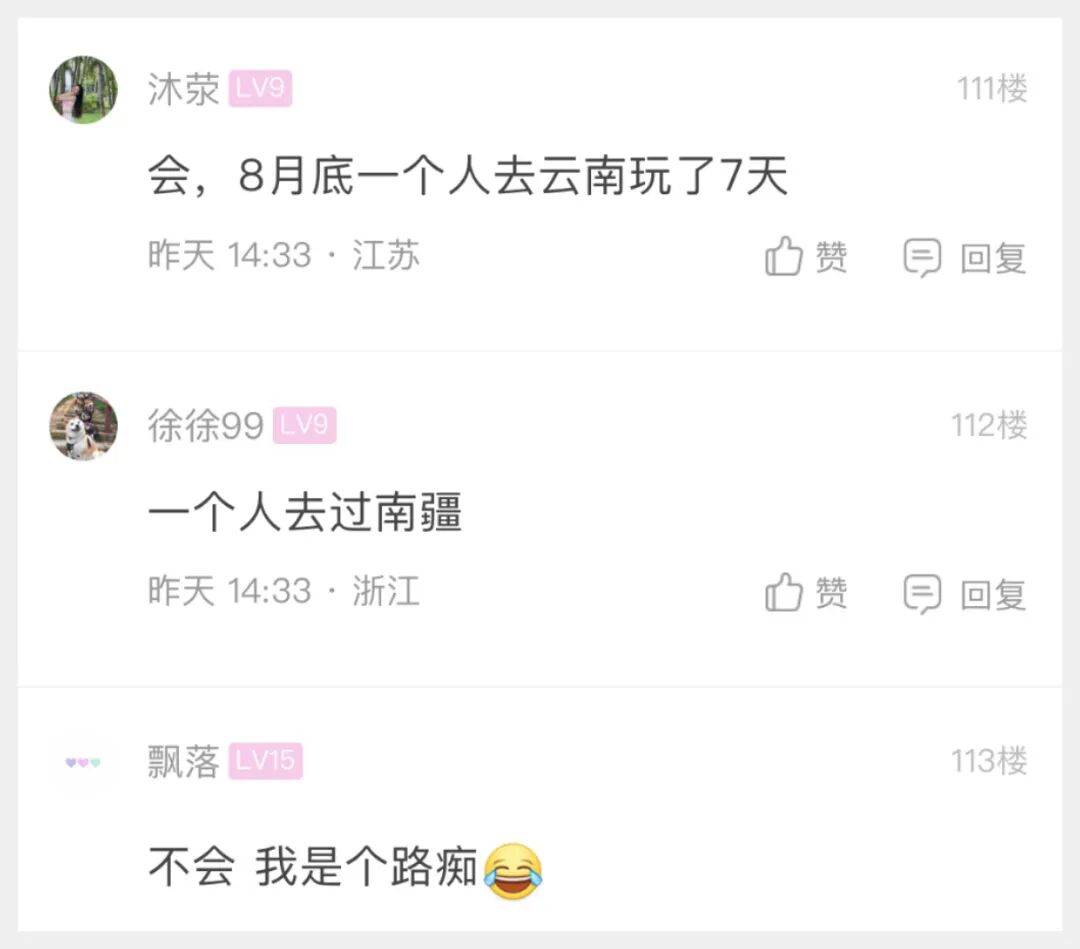Open user name 徐徐99
This screenshot has height=949, width=1080.
pos(205,426)
